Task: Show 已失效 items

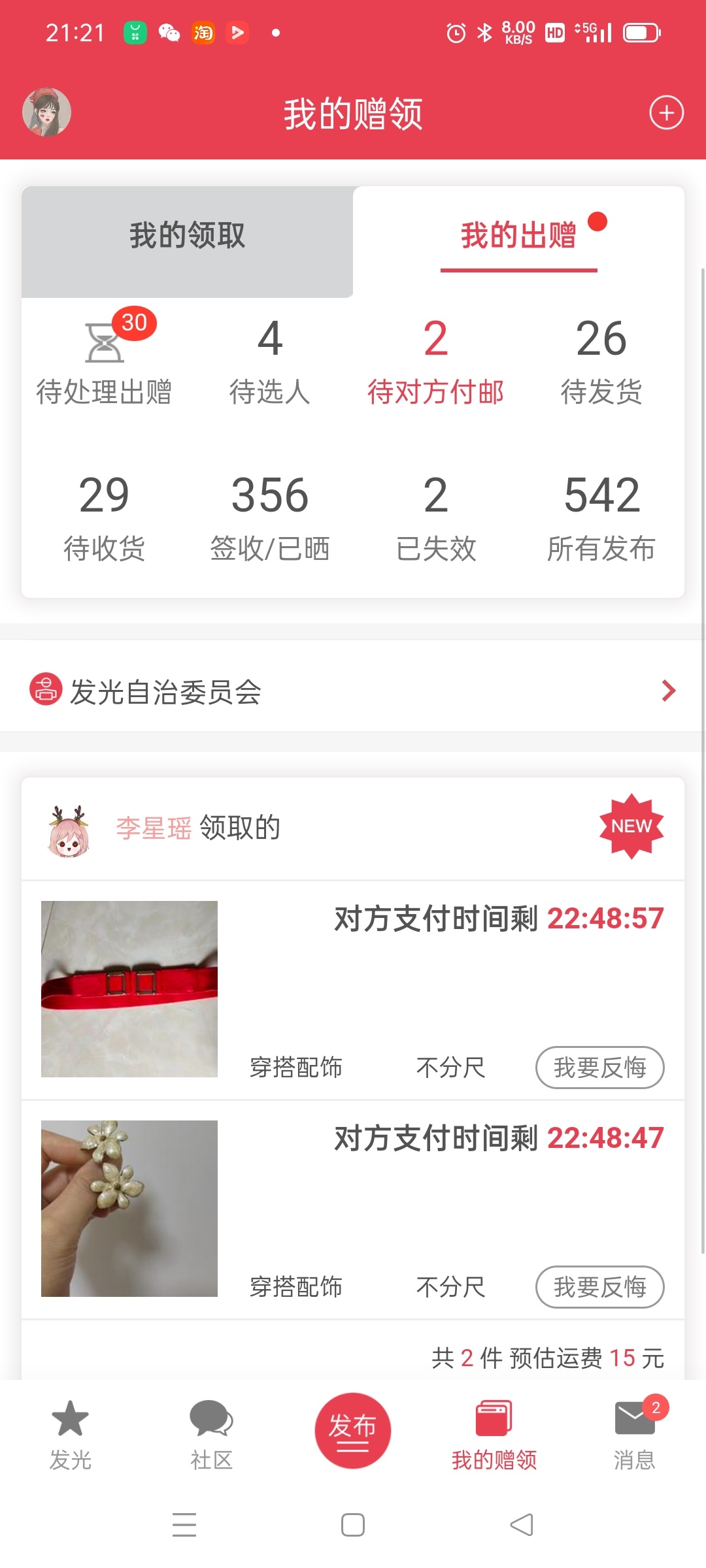Action: click(x=435, y=518)
